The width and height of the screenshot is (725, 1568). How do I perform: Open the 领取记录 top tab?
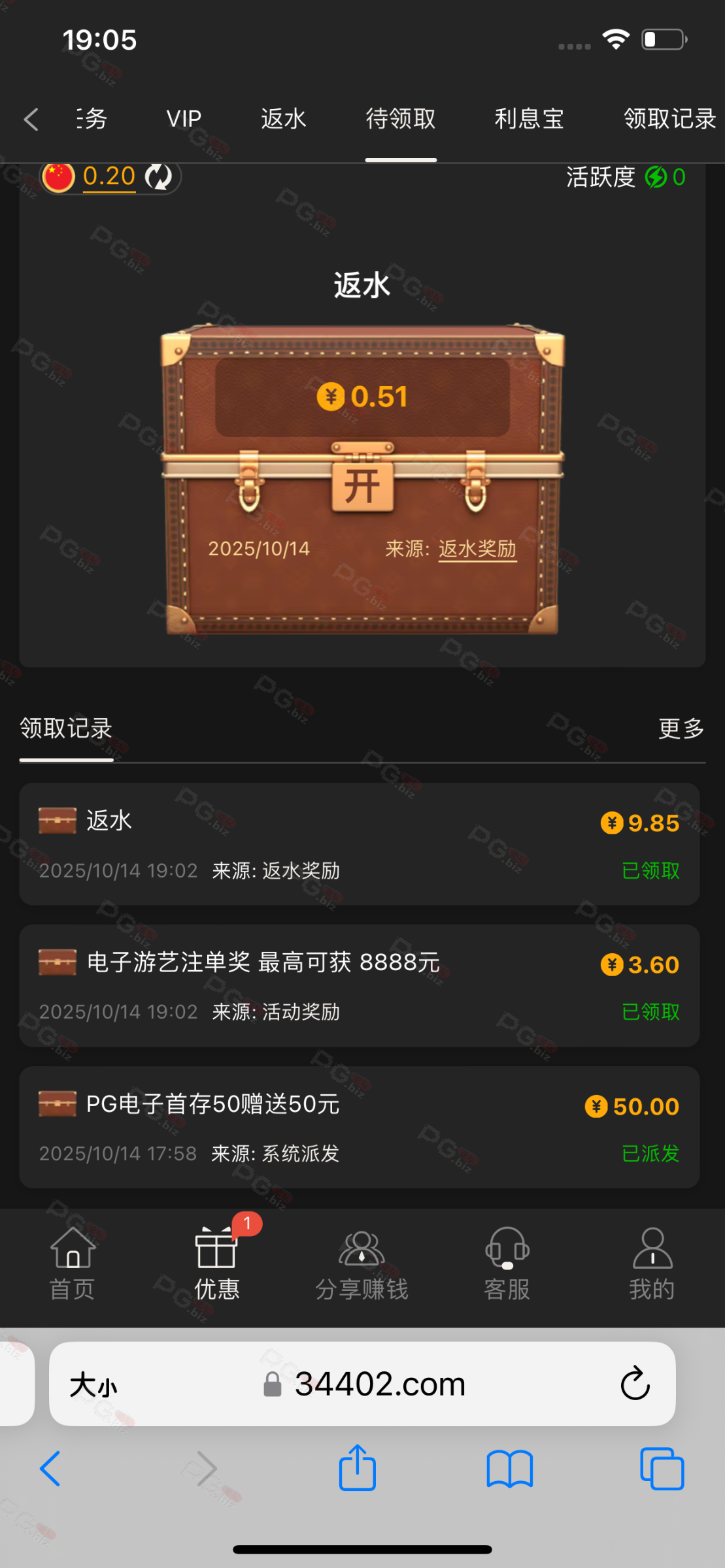point(668,119)
